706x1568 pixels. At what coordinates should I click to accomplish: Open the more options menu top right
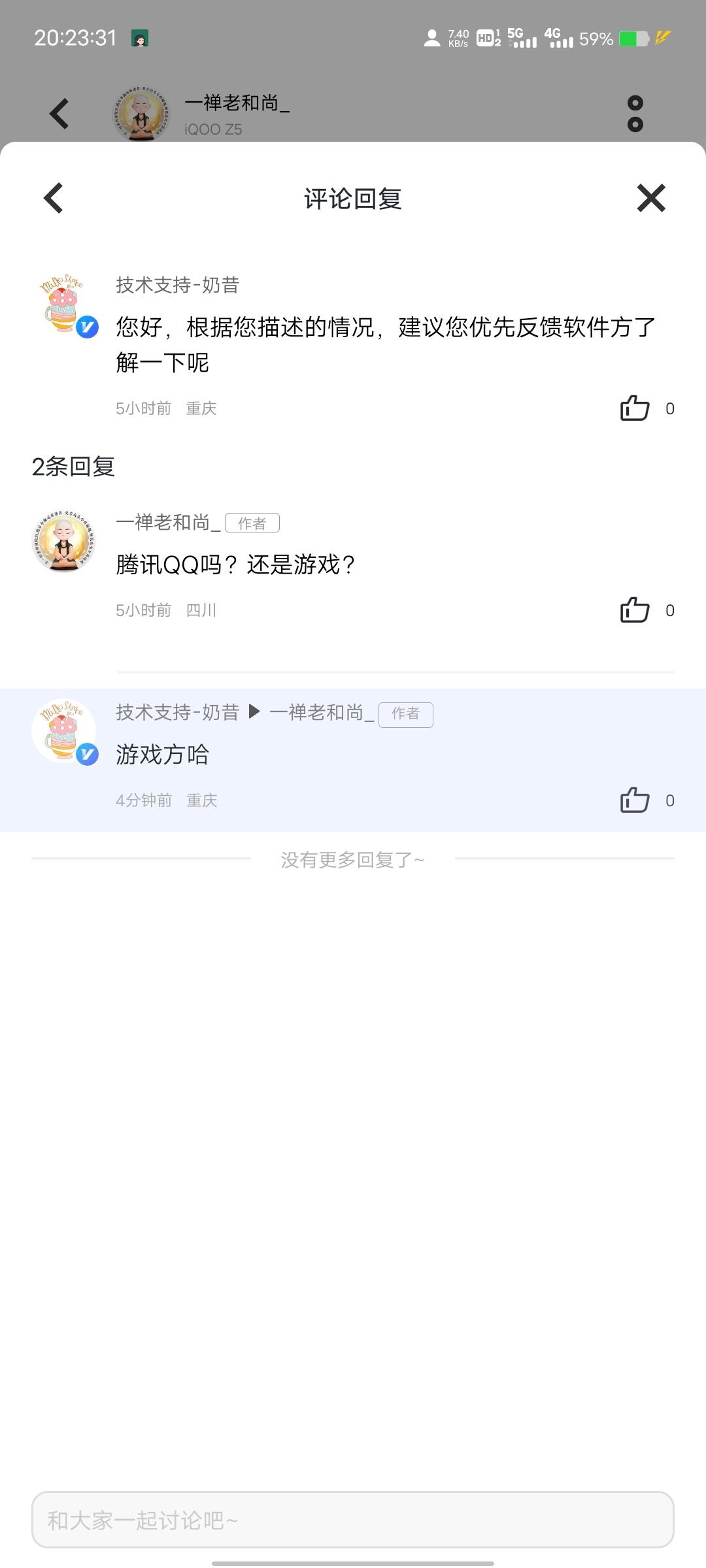634,112
